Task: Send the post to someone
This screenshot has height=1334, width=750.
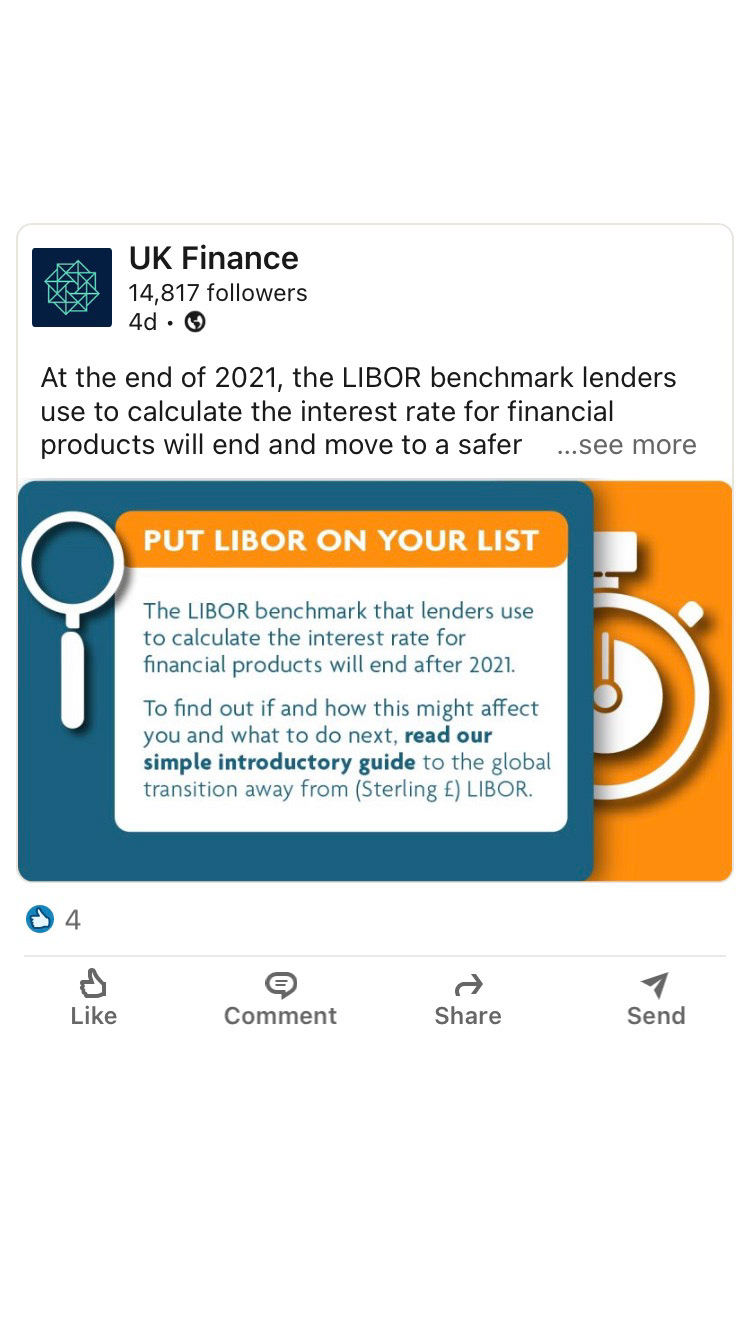Action: pyautogui.click(x=656, y=998)
